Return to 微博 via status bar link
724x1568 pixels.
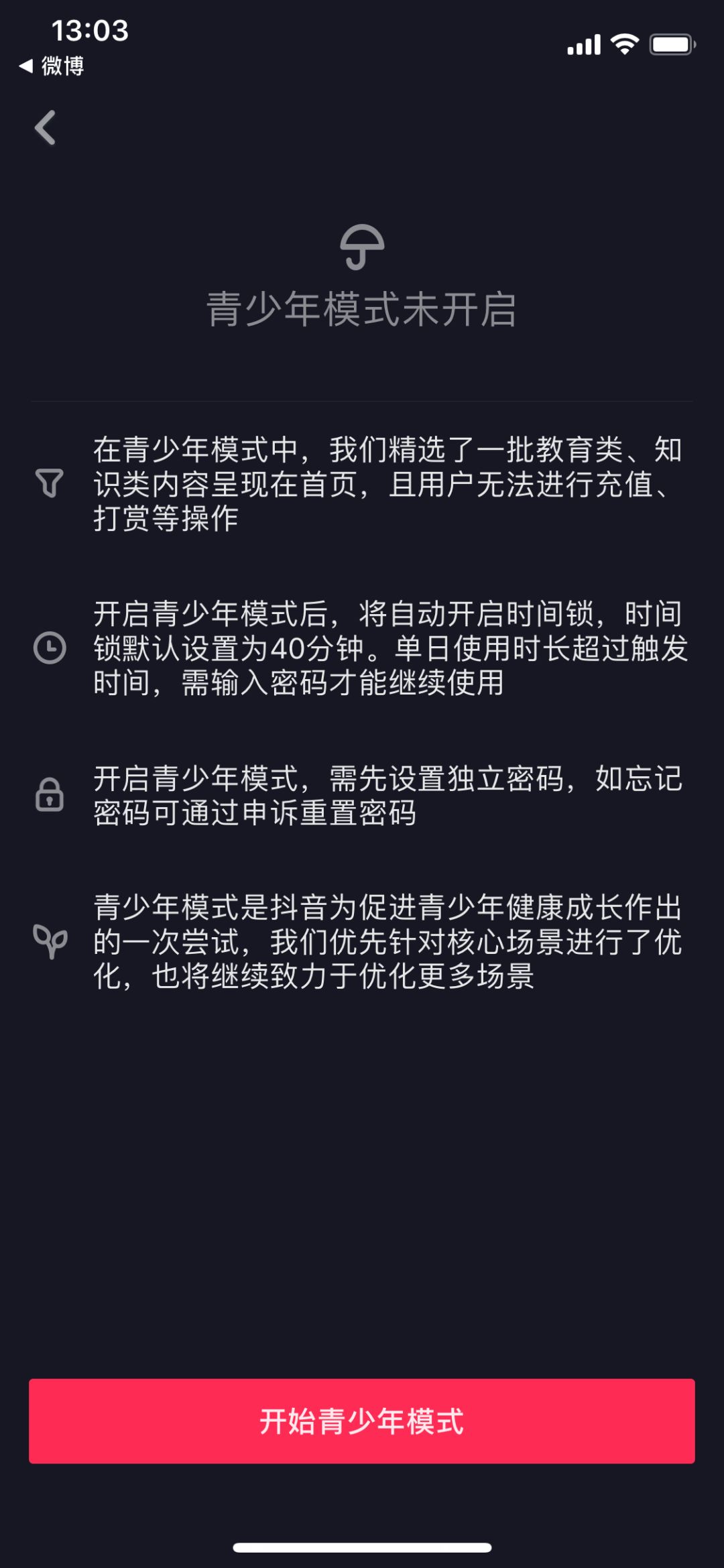click(x=52, y=66)
